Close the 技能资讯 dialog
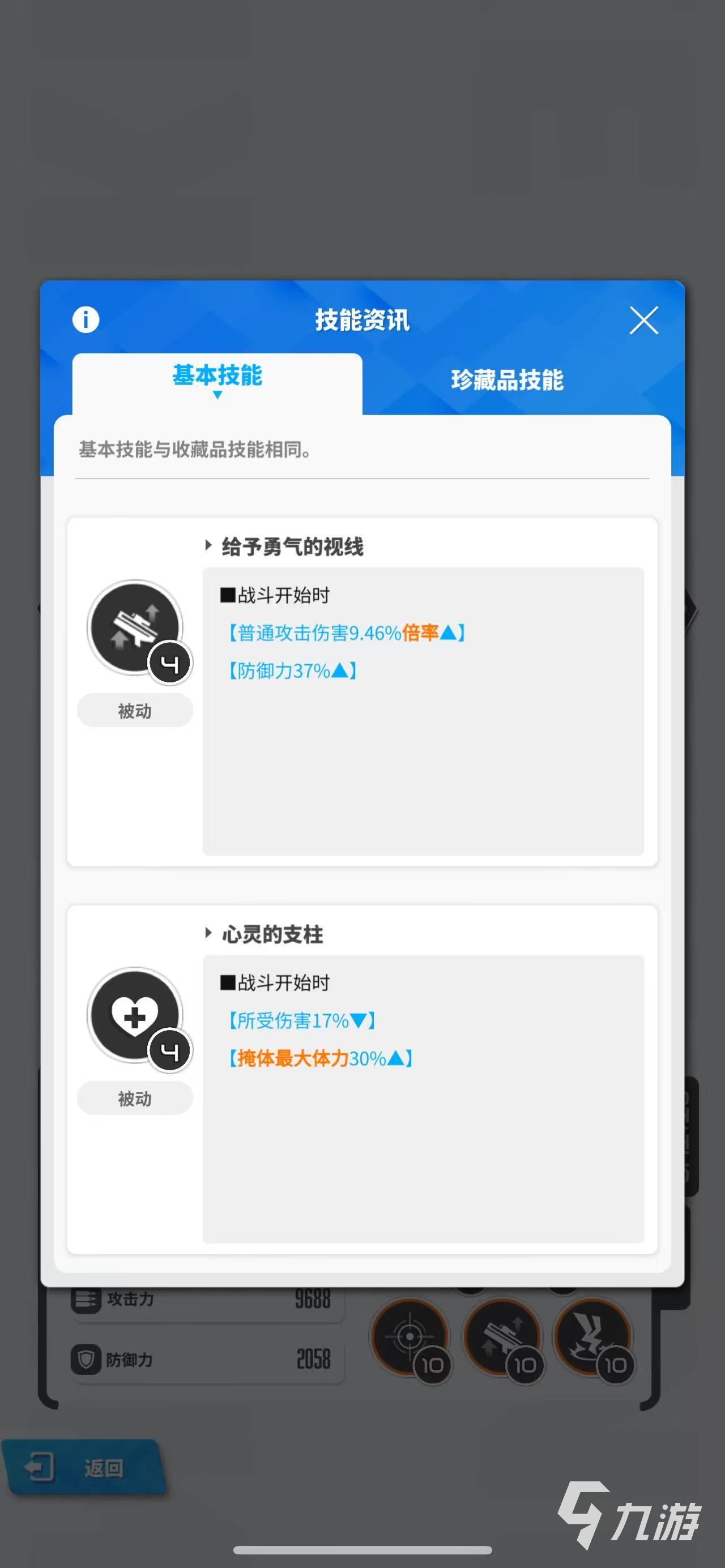725x1568 pixels. [x=643, y=321]
